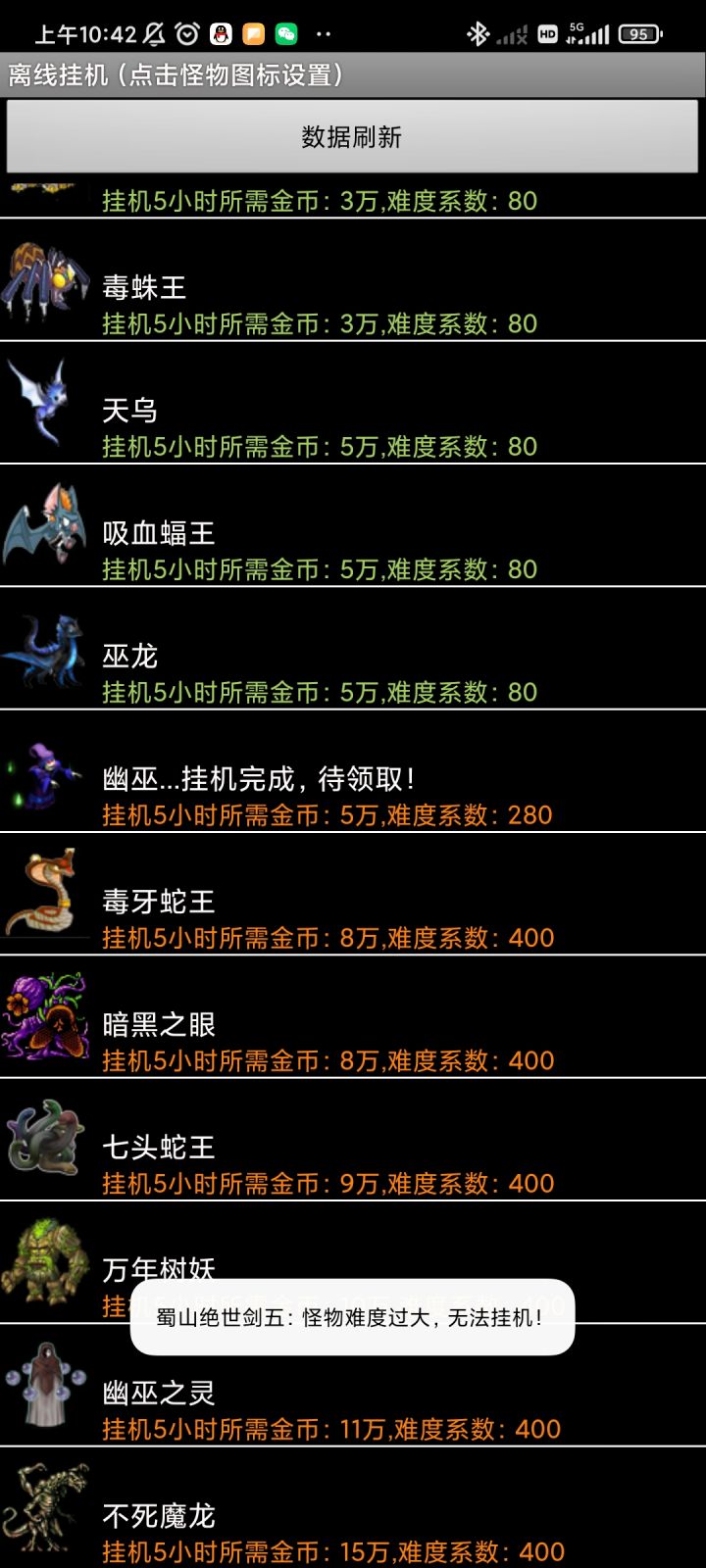Tap the QQ icon in the status bar

pyautogui.click(x=223, y=32)
